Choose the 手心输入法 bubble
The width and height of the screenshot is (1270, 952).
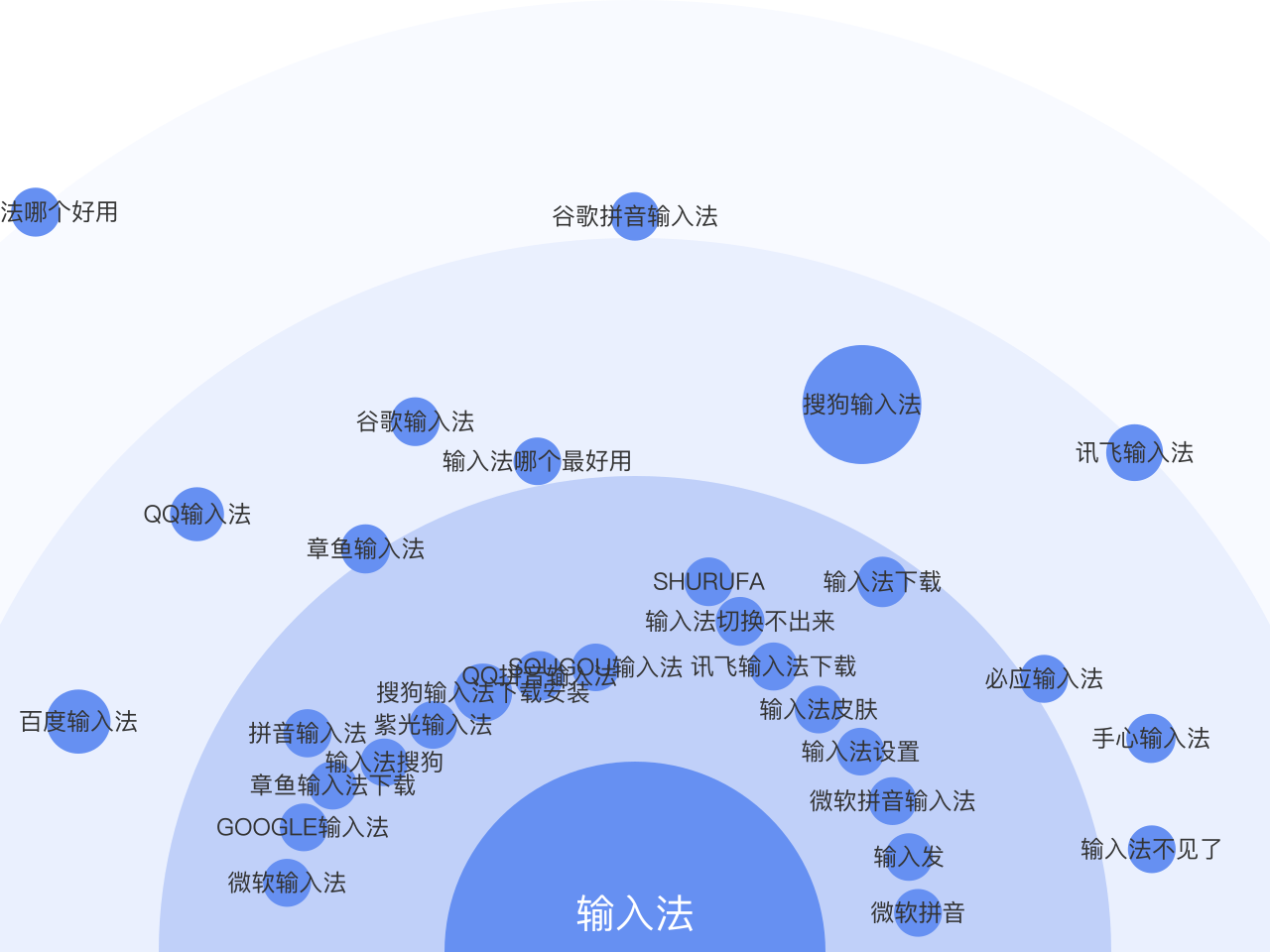coord(1151,739)
